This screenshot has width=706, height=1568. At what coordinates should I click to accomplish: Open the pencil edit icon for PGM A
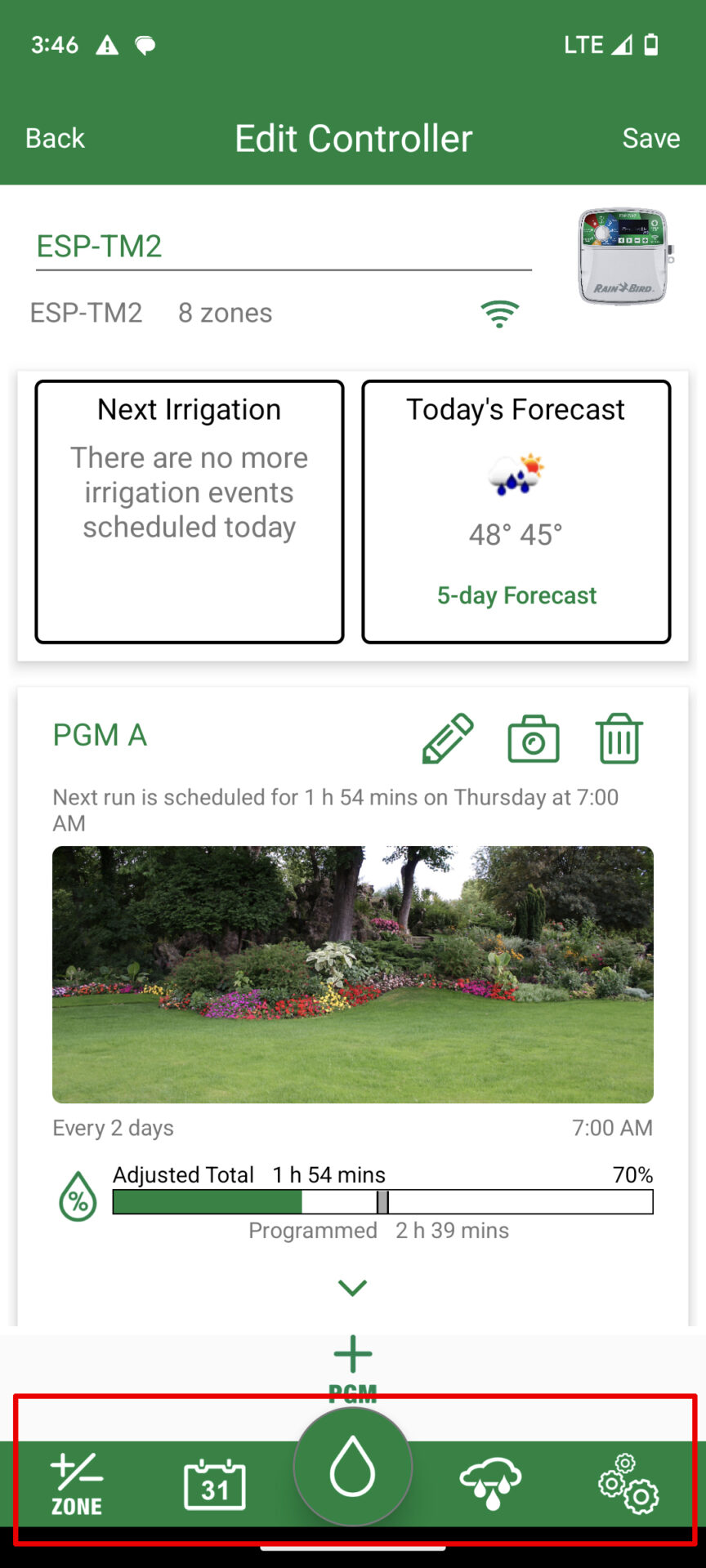click(446, 737)
